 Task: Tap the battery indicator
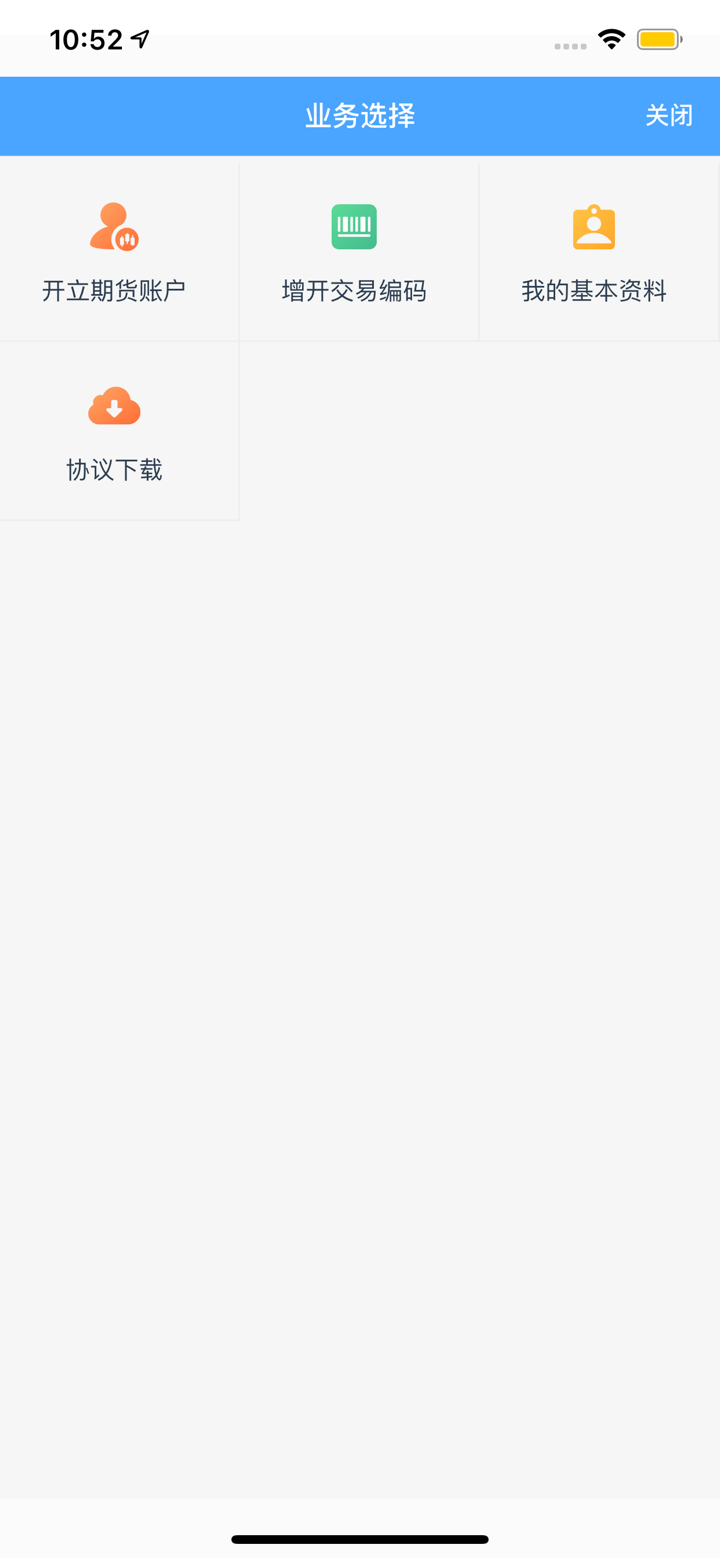coord(661,40)
